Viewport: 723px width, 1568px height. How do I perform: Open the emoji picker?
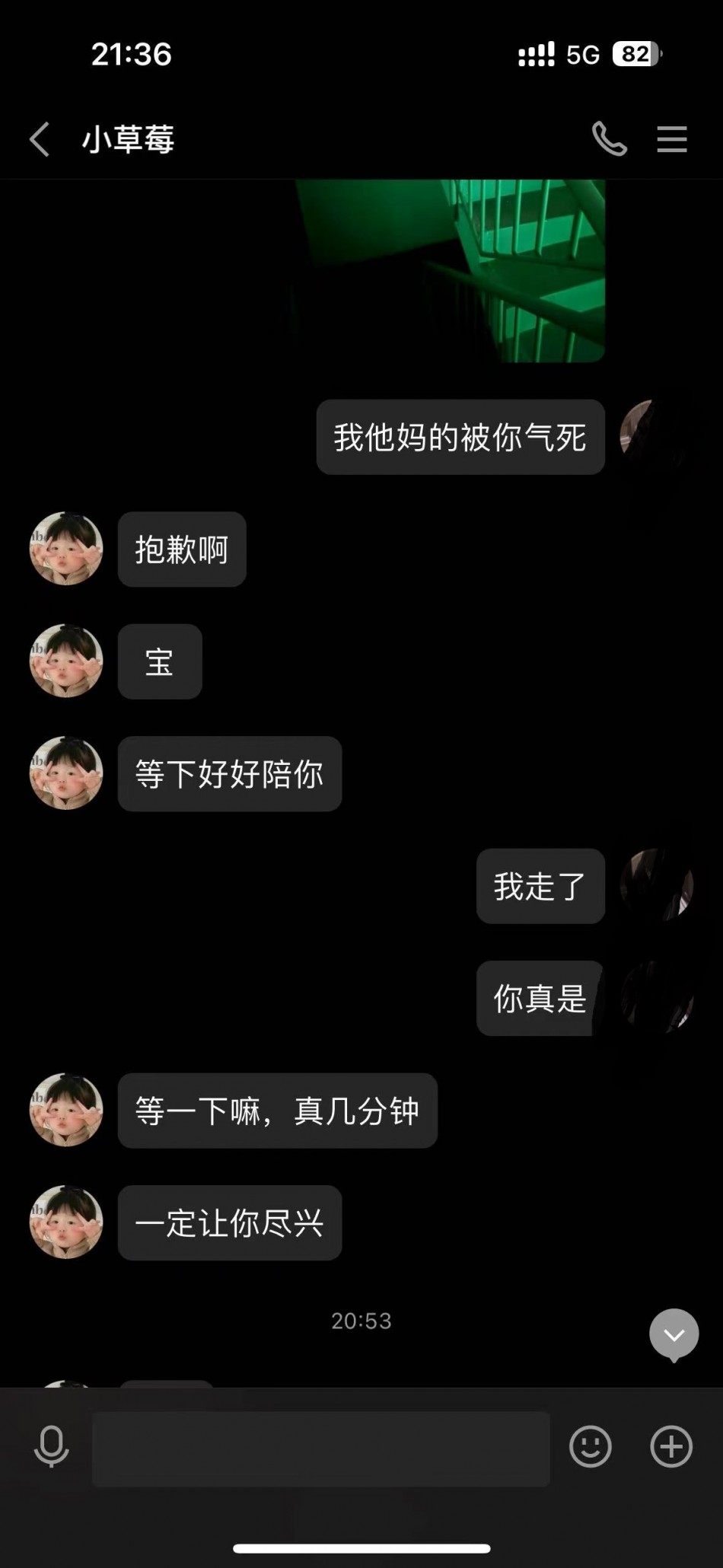590,1447
